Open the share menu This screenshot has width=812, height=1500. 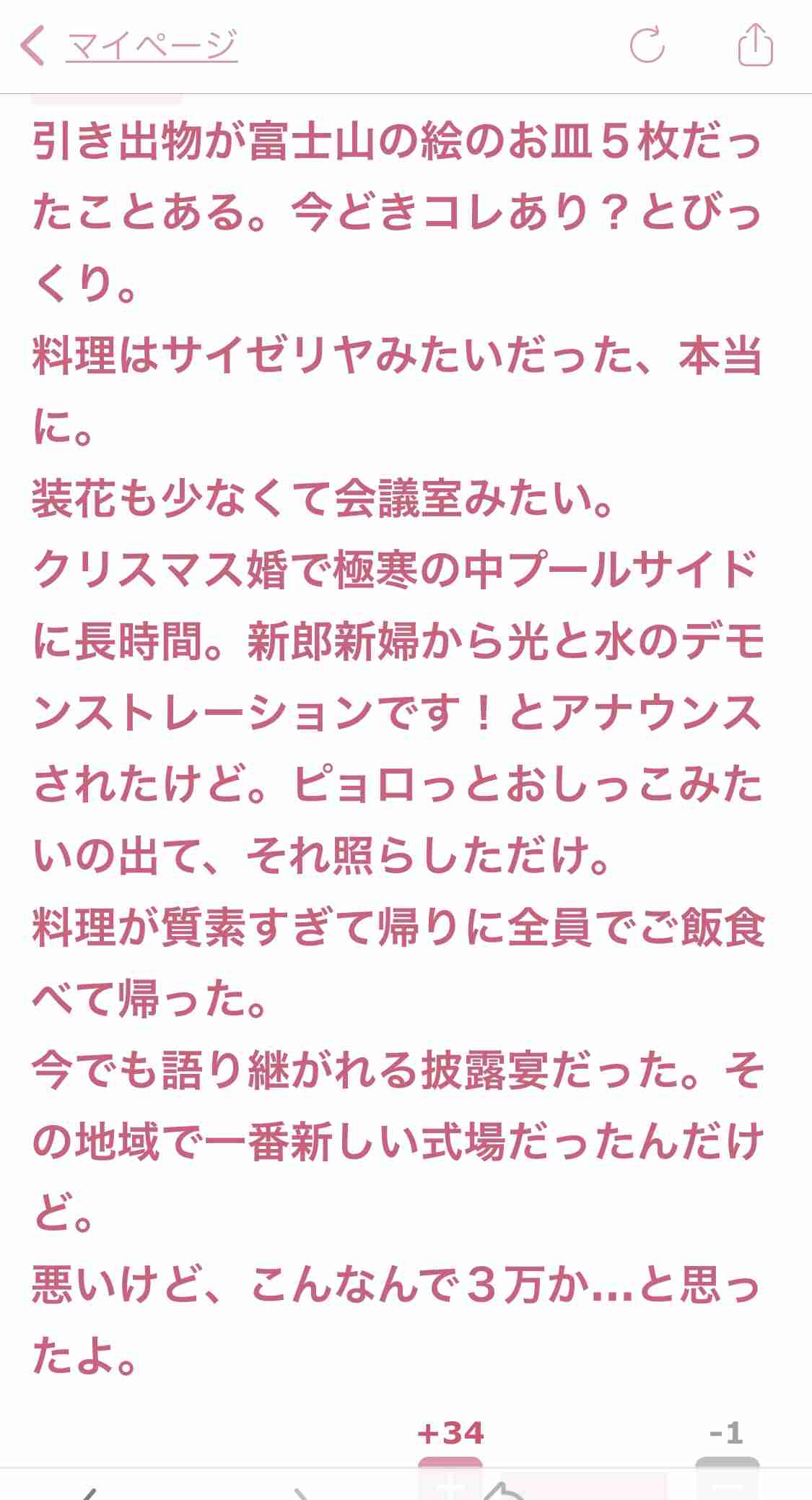pos(755,45)
